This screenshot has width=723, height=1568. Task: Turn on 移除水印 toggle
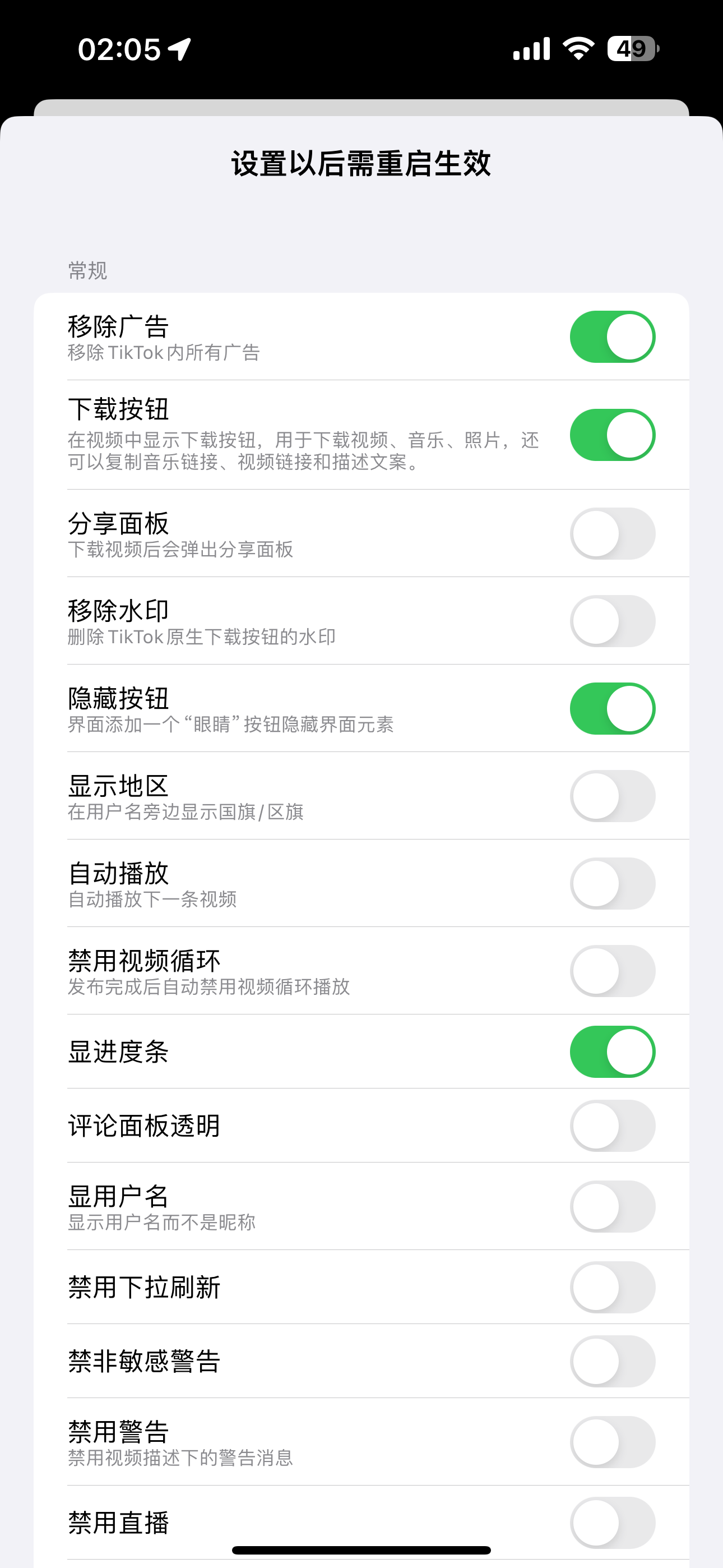pyautogui.click(x=612, y=621)
